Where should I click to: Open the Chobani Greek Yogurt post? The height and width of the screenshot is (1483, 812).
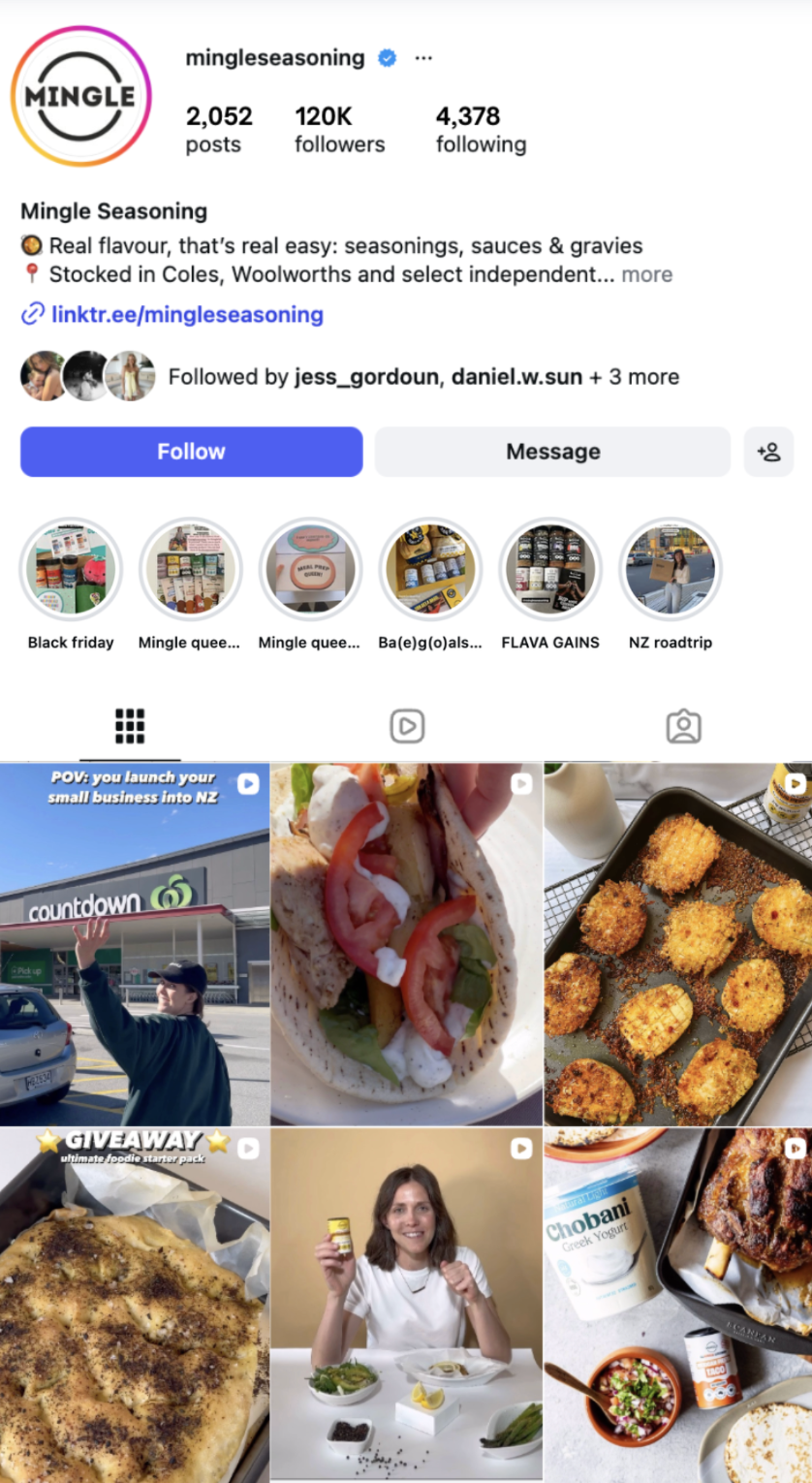pyautogui.click(x=678, y=1306)
